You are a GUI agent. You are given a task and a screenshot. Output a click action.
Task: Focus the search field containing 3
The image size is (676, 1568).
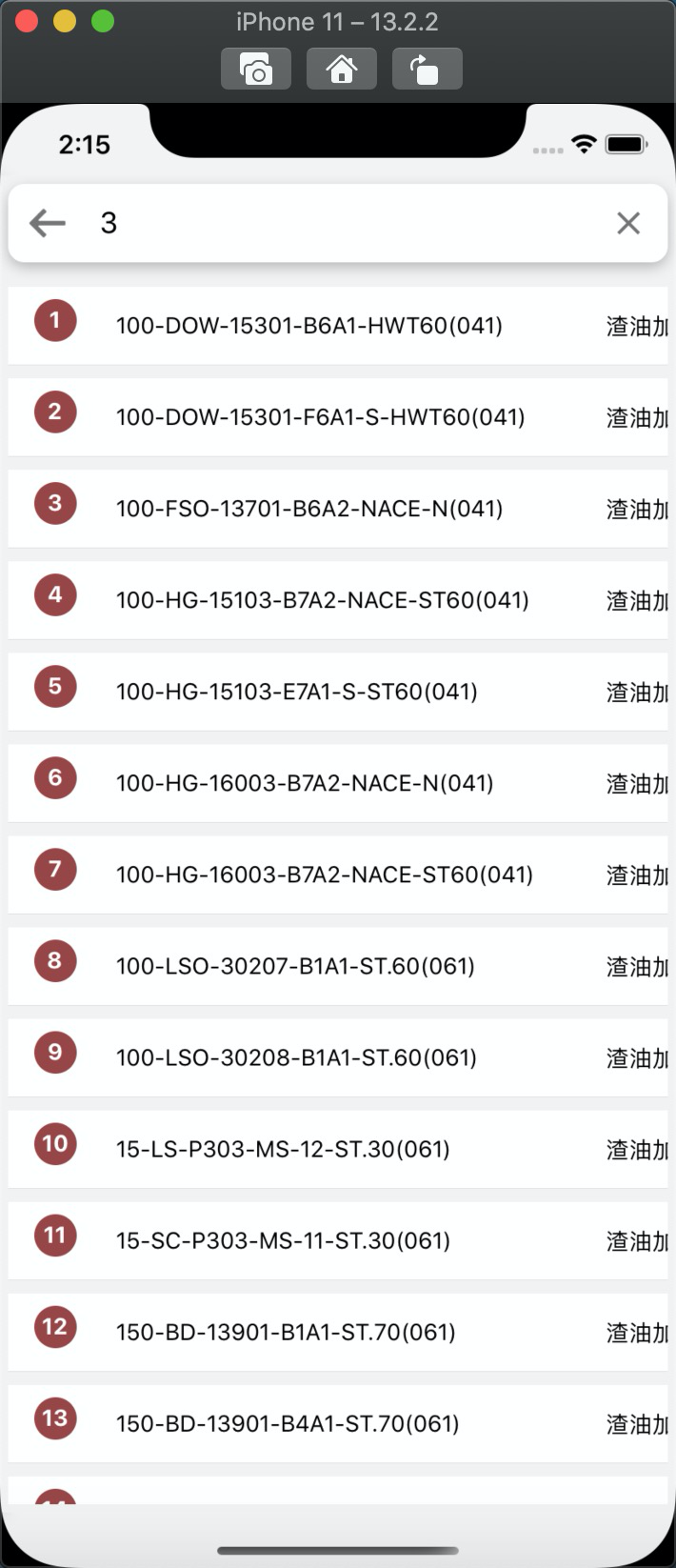click(343, 223)
